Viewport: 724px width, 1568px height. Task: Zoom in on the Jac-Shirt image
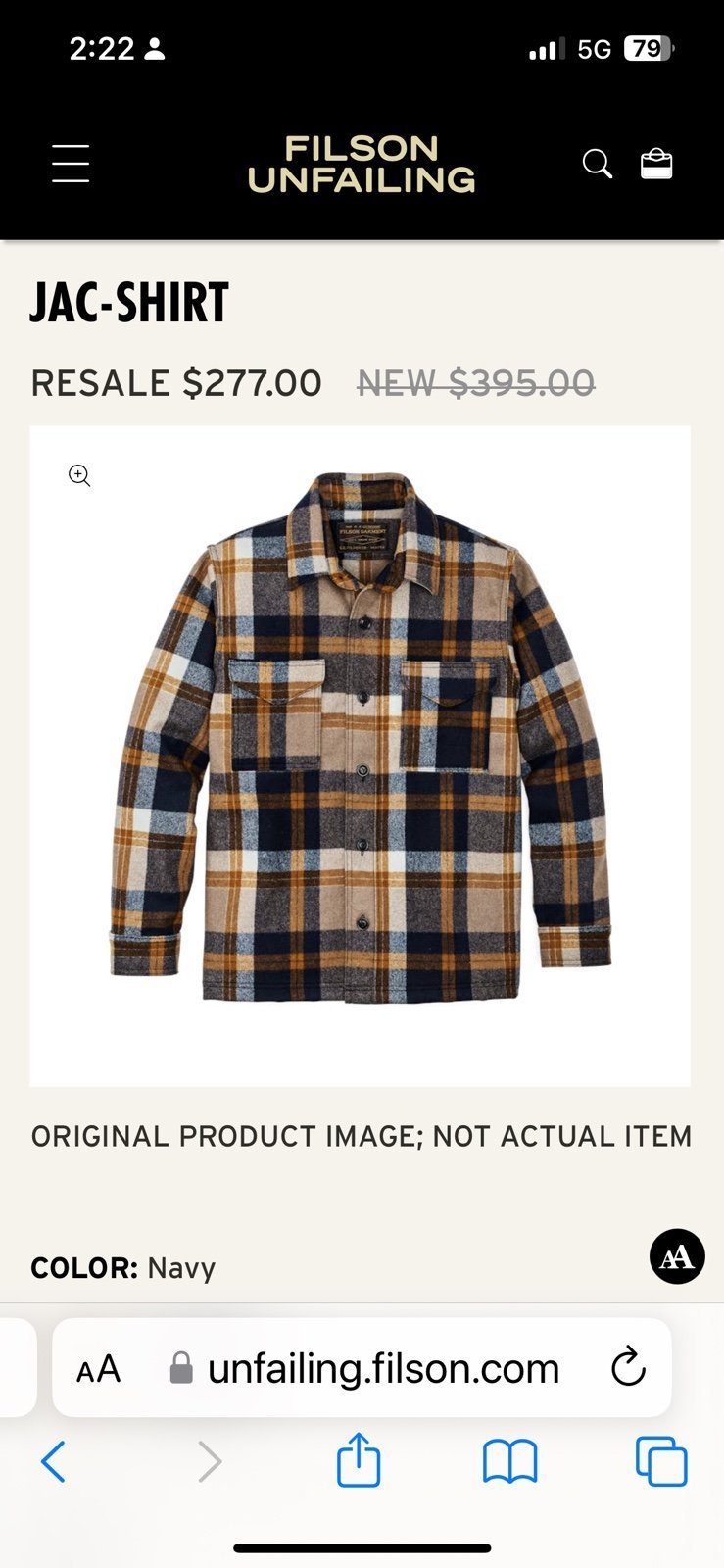[x=79, y=476]
